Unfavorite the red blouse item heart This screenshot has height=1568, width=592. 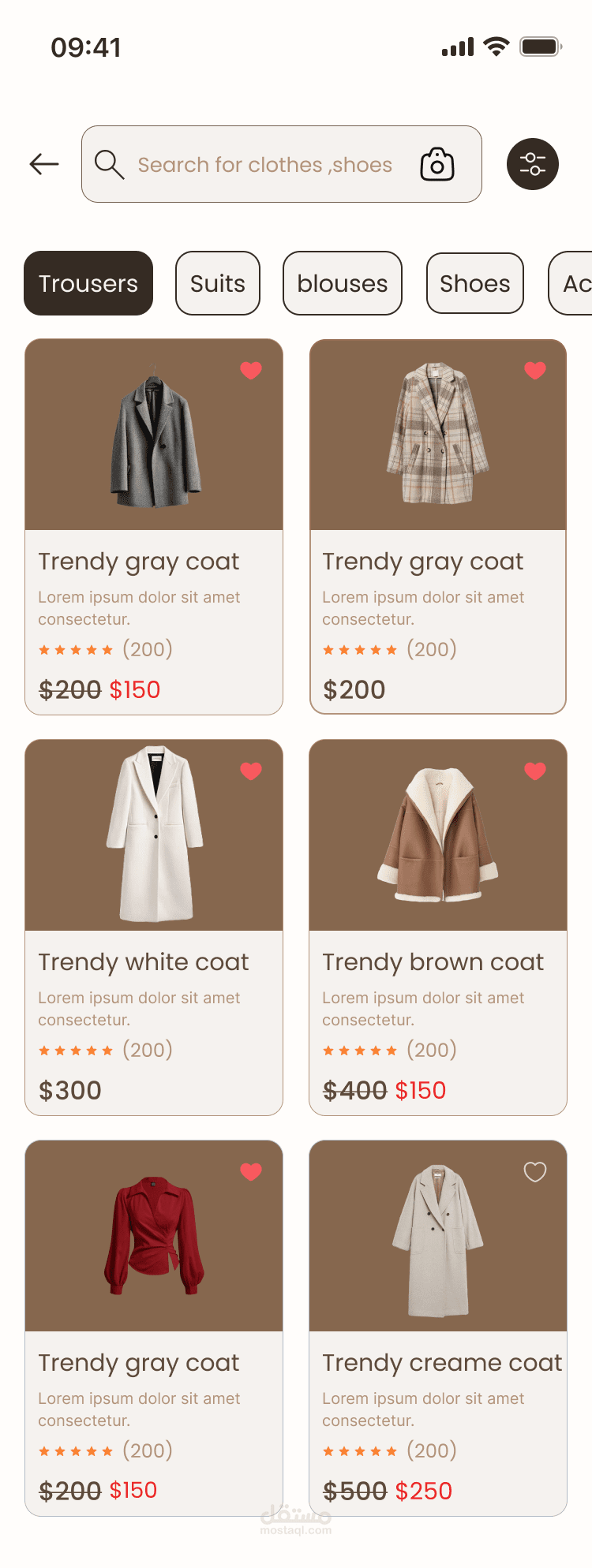coord(251,1172)
